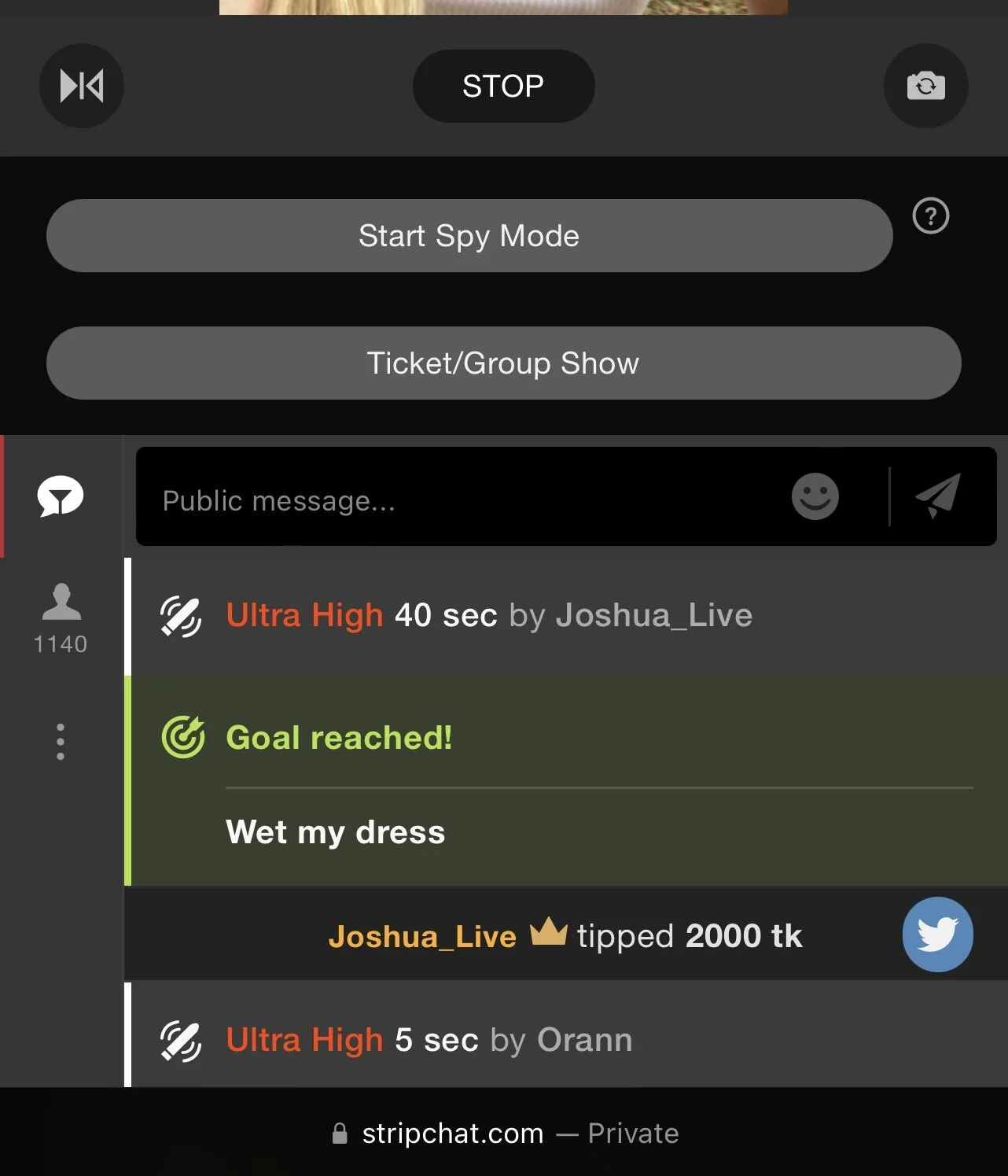Open the three-dot more options
The image size is (1008, 1176).
(61, 742)
